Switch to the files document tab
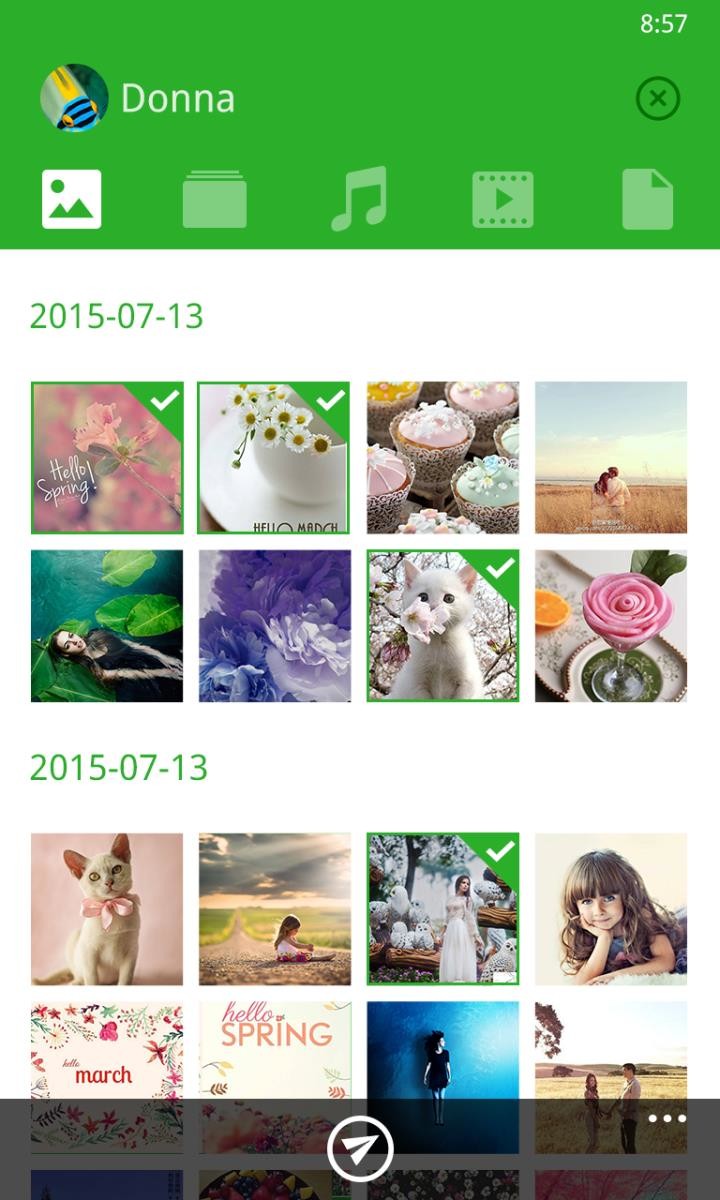Image resolution: width=720 pixels, height=1200 pixels. 647,199
